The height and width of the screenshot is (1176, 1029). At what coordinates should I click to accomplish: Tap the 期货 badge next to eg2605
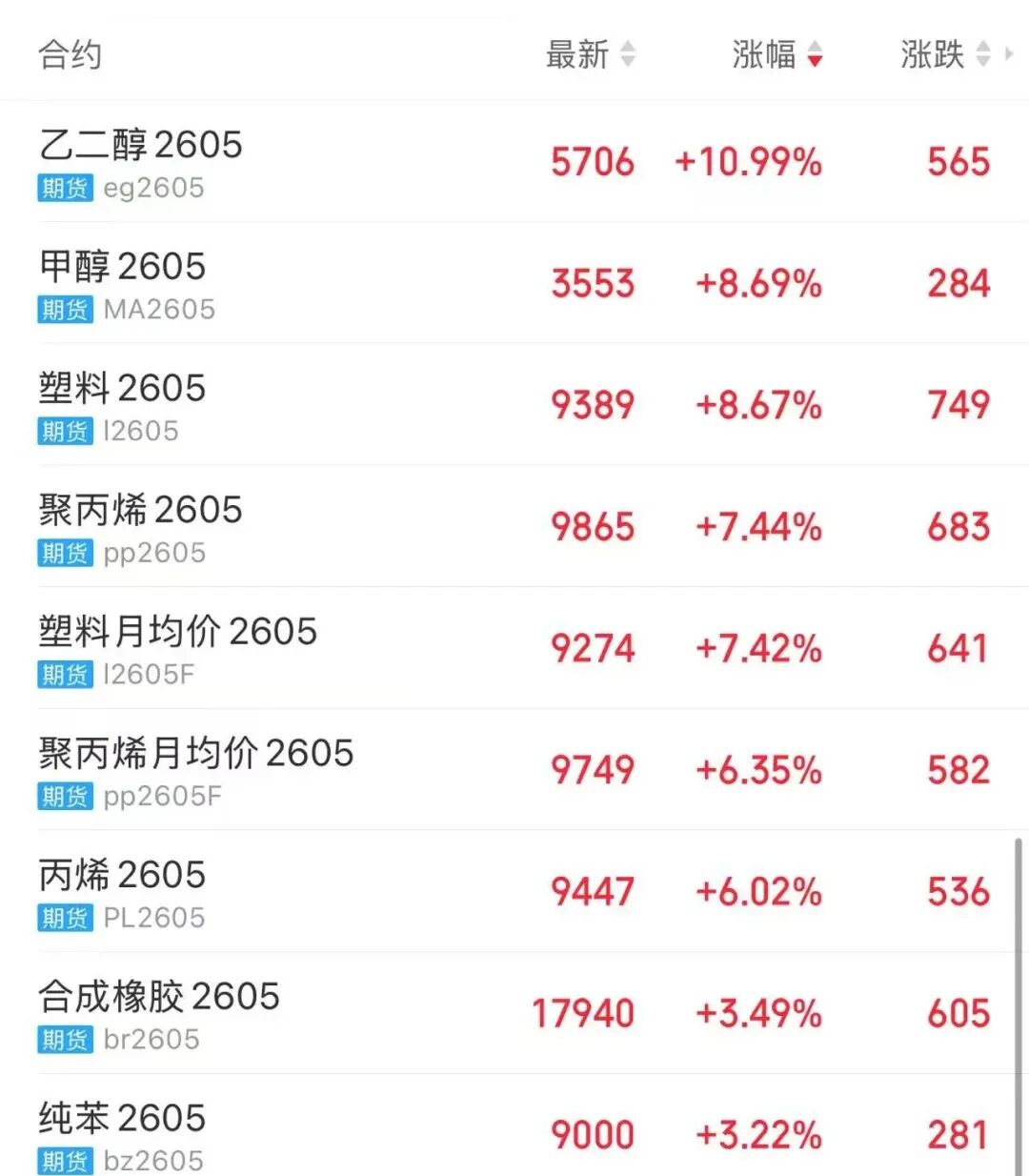pos(63,188)
